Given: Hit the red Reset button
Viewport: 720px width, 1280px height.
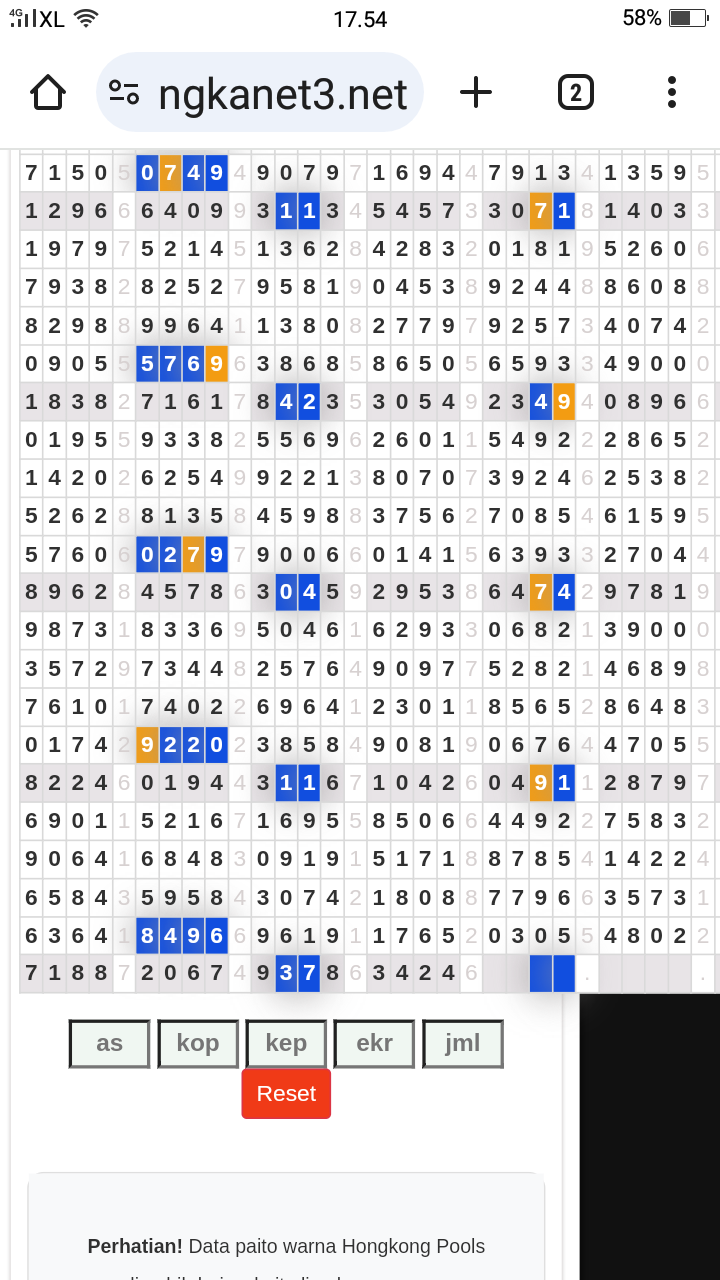Looking at the screenshot, I should [286, 1094].
